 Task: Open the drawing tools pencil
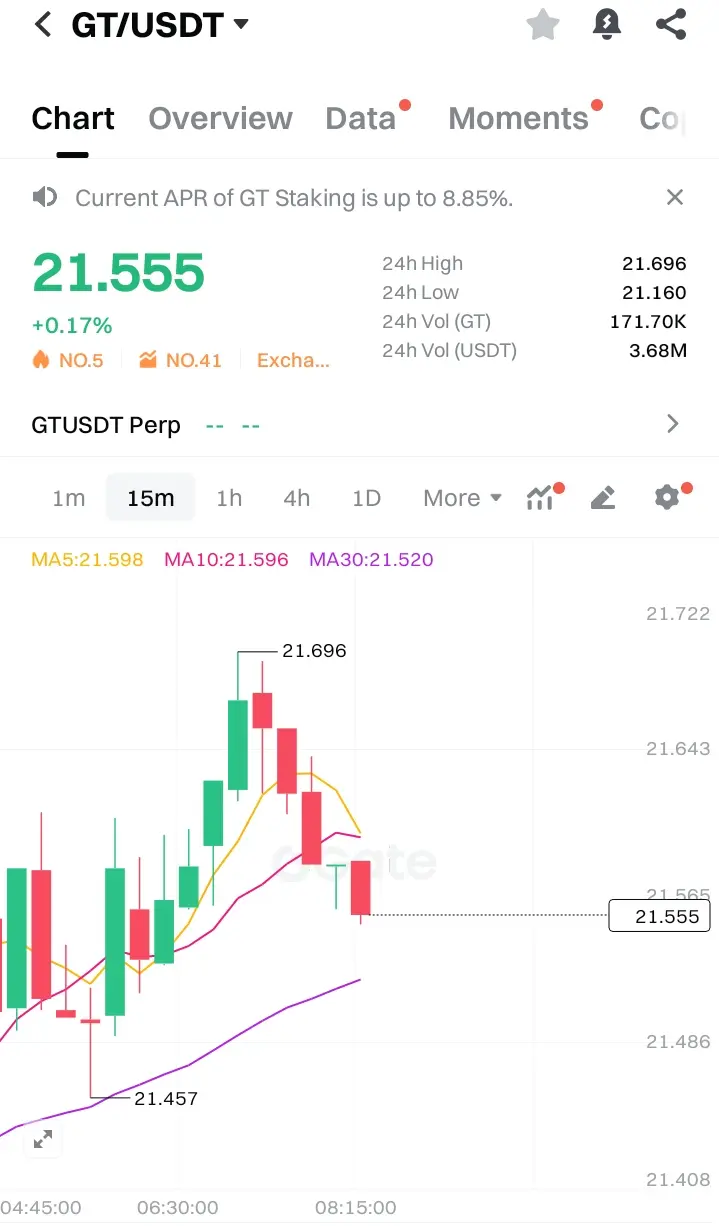tap(603, 498)
